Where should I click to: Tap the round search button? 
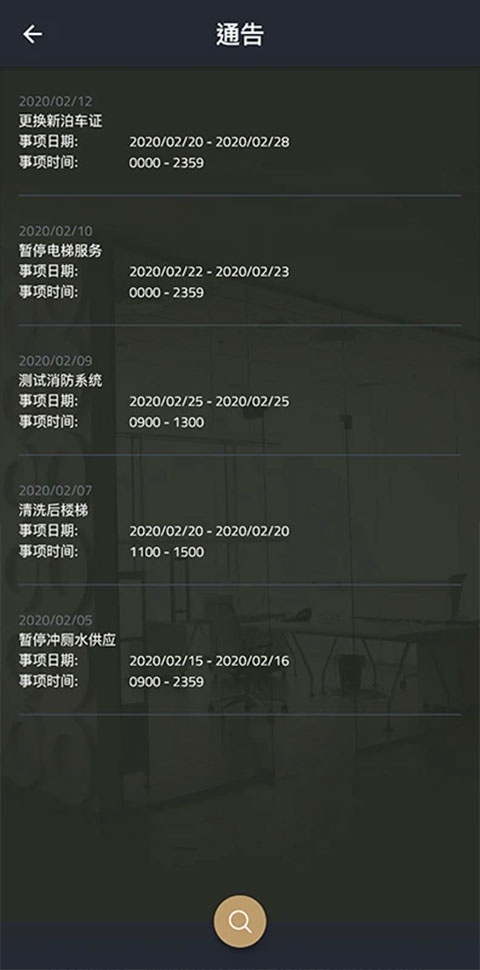click(x=240, y=921)
